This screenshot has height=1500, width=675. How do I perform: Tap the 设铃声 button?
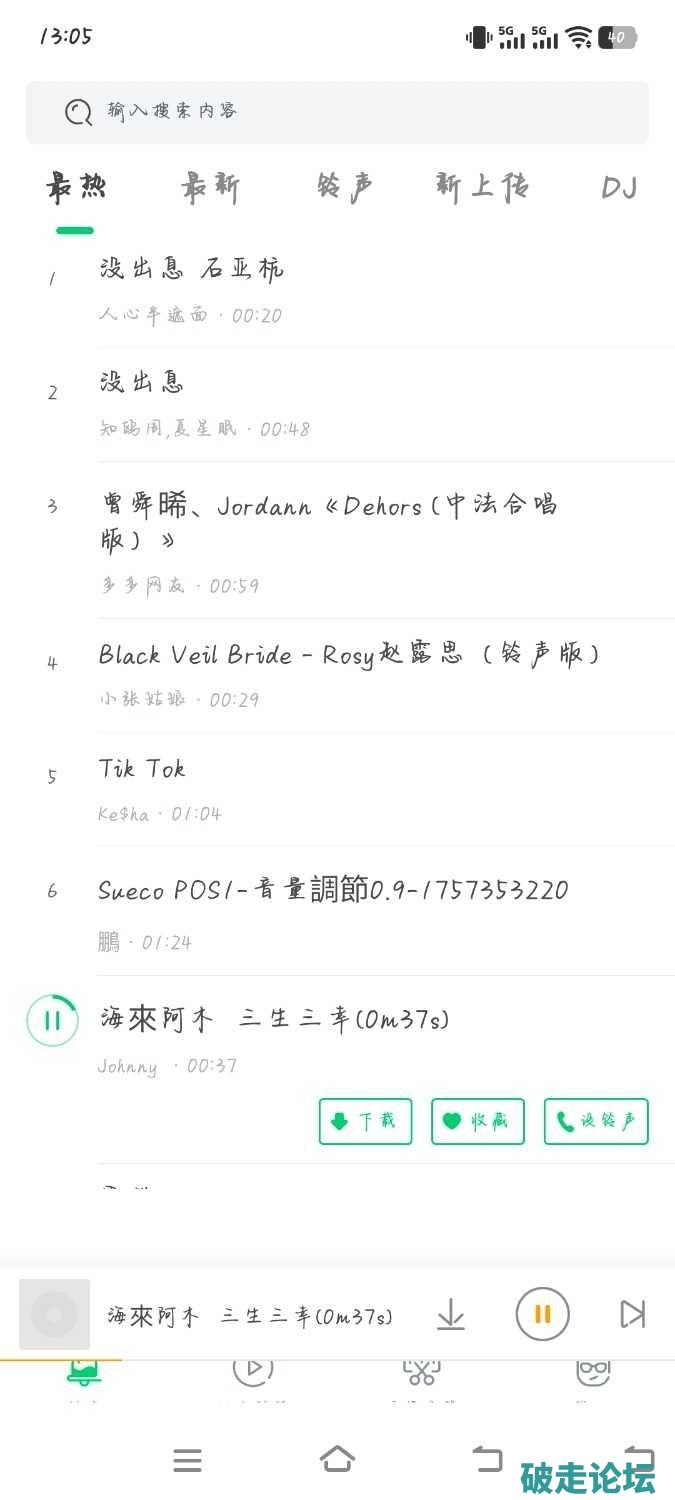click(x=596, y=1121)
